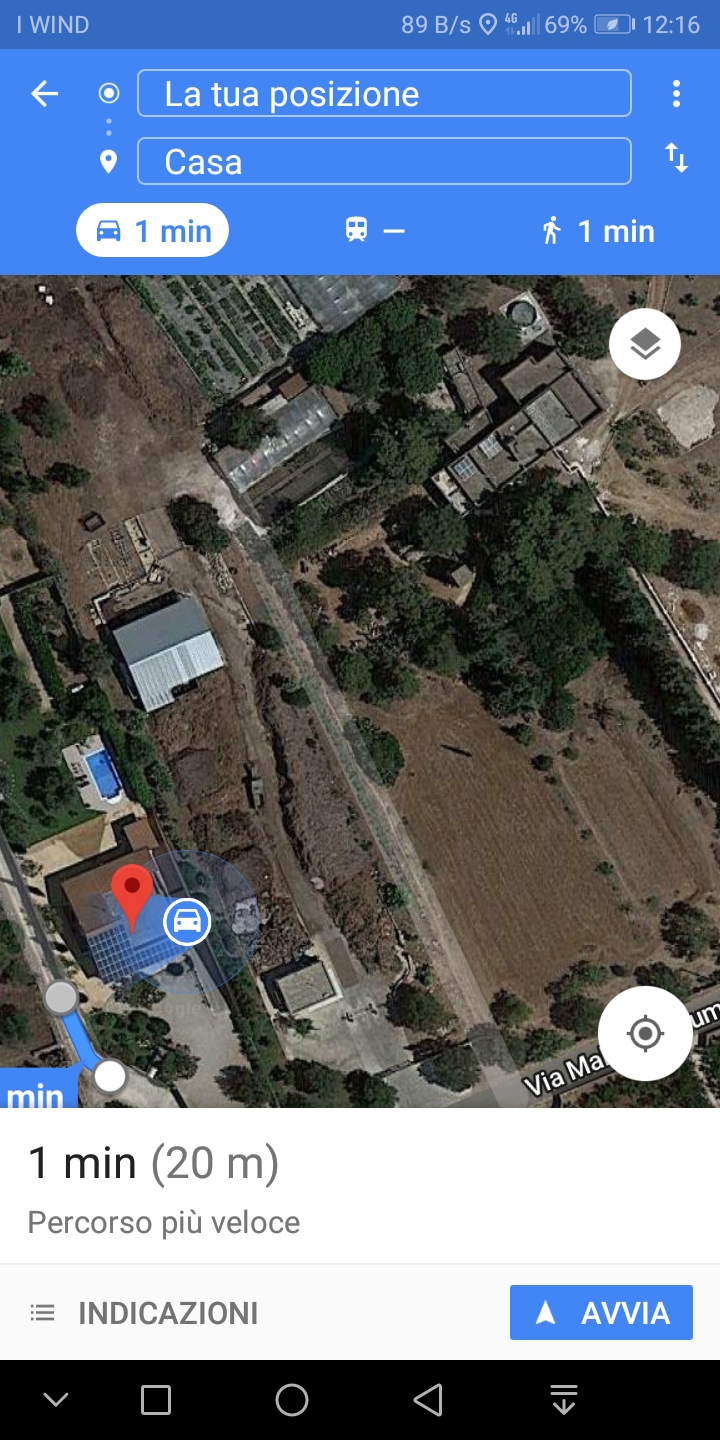The width and height of the screenshot is (720, 1440).
Task: Go back from the directions screen
Action: [45, 94]
